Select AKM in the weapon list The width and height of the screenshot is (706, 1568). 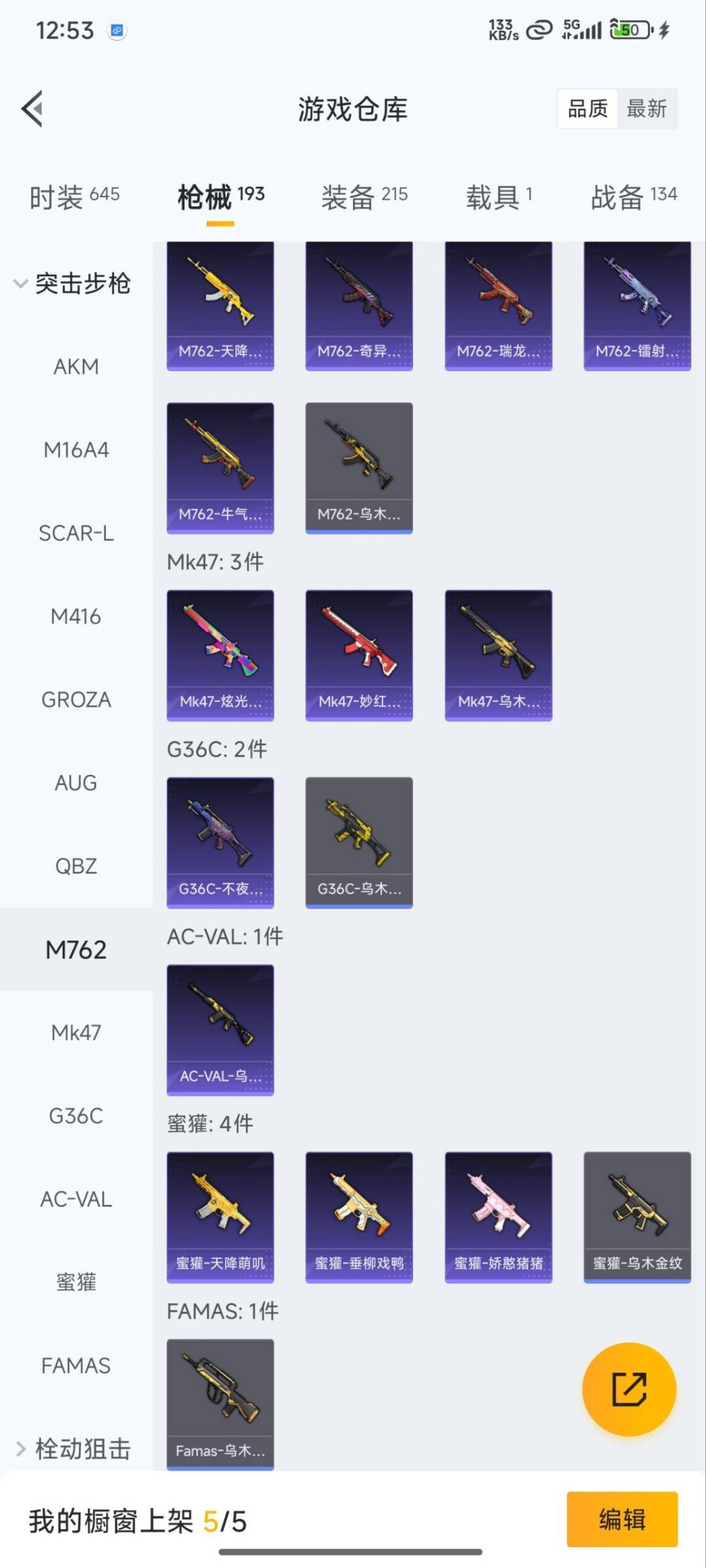[76, 367]
